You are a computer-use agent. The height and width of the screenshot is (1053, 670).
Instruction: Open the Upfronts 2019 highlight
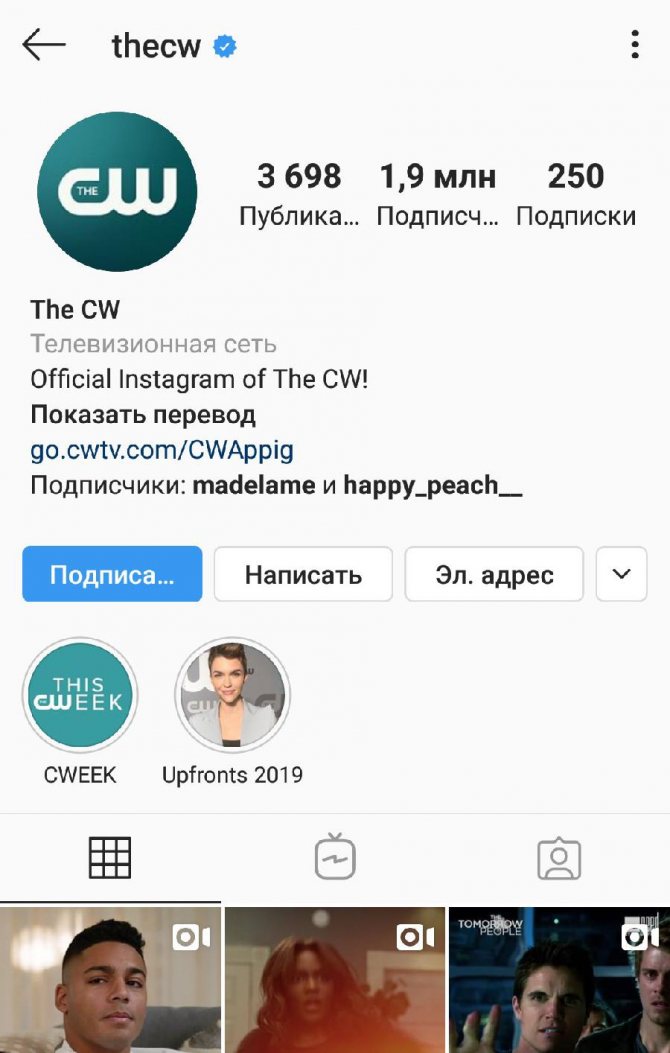pos(232,696)
